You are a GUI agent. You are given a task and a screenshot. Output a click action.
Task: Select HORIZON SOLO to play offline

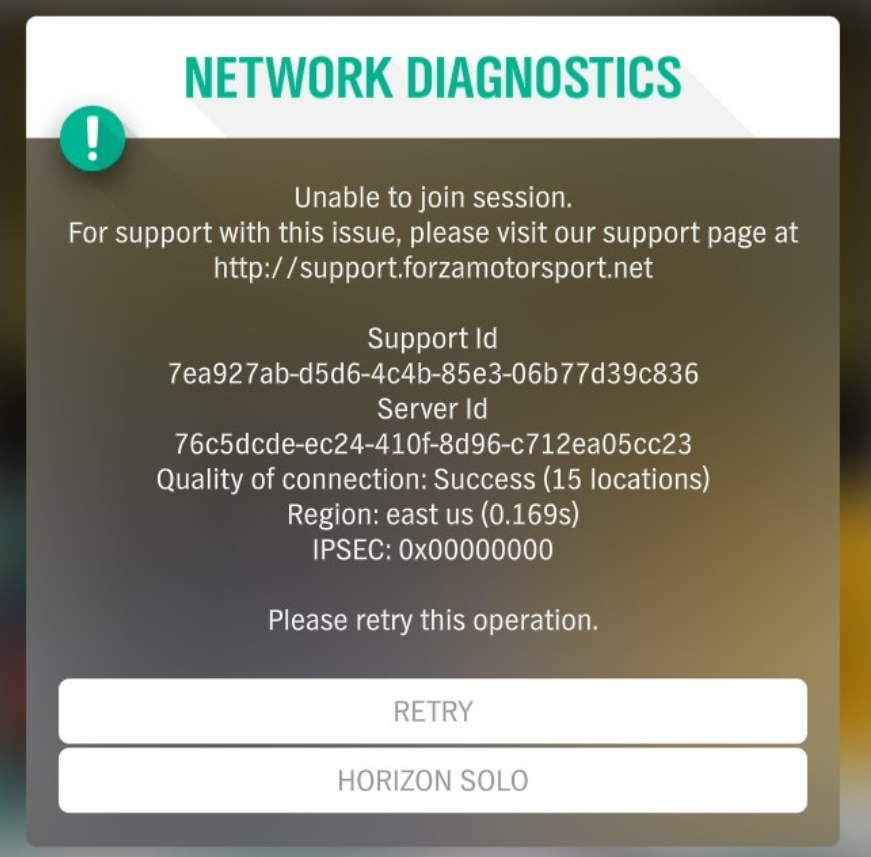coord(432,780)
